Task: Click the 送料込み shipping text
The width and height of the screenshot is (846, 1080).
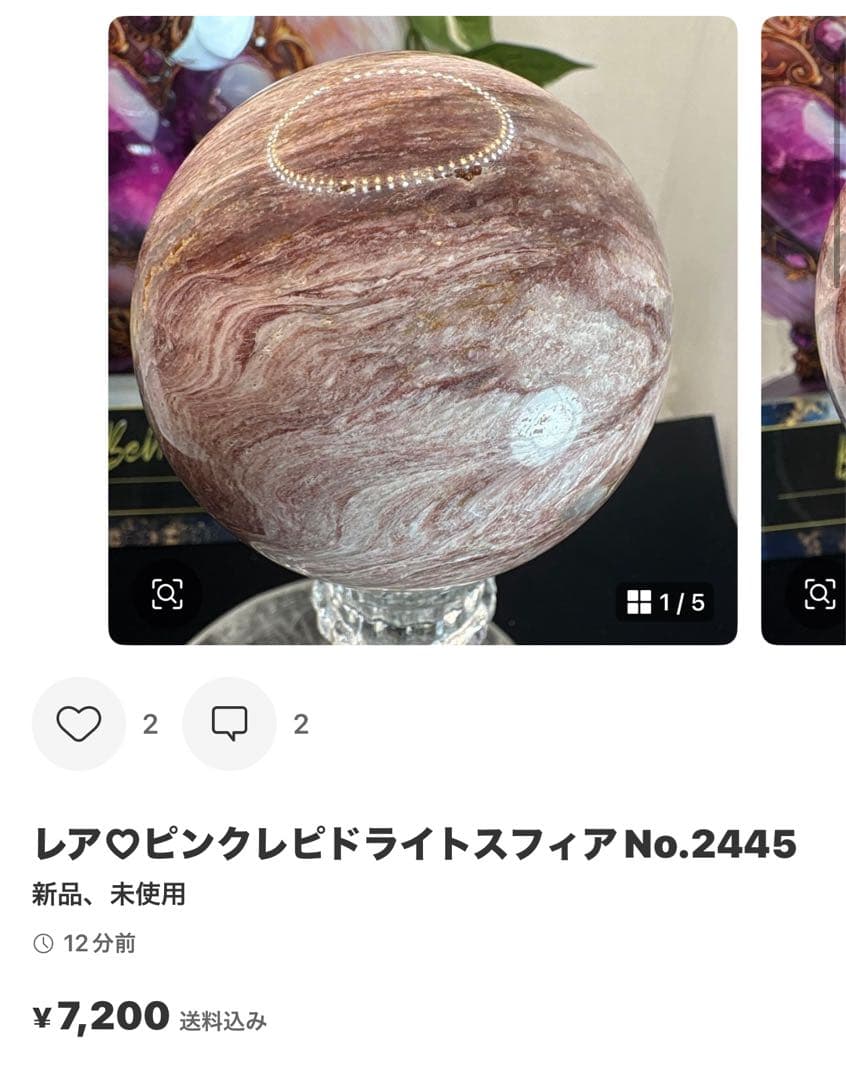Action: (222, 1021)
